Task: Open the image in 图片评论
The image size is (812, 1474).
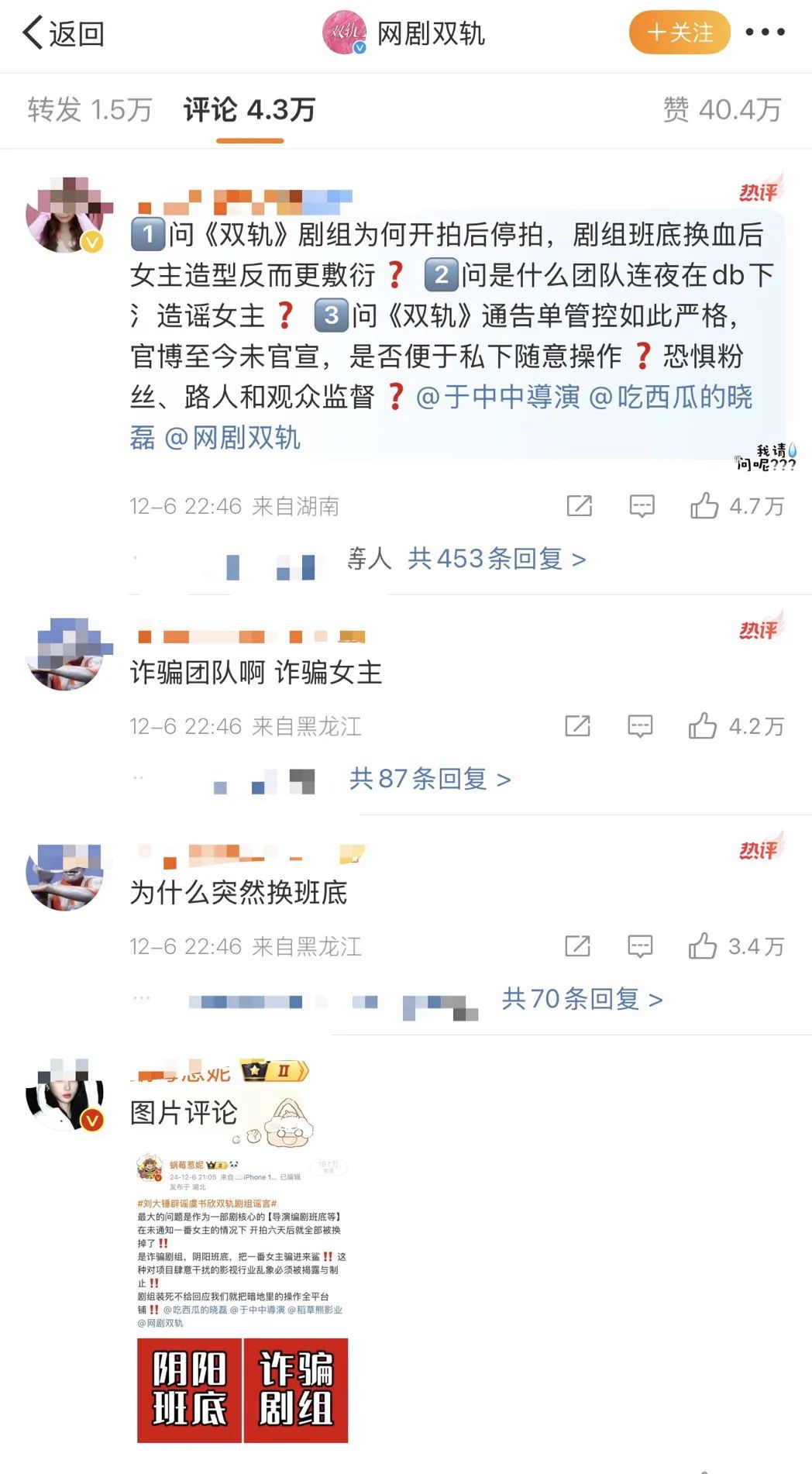Action: [x=243, y=1298]
